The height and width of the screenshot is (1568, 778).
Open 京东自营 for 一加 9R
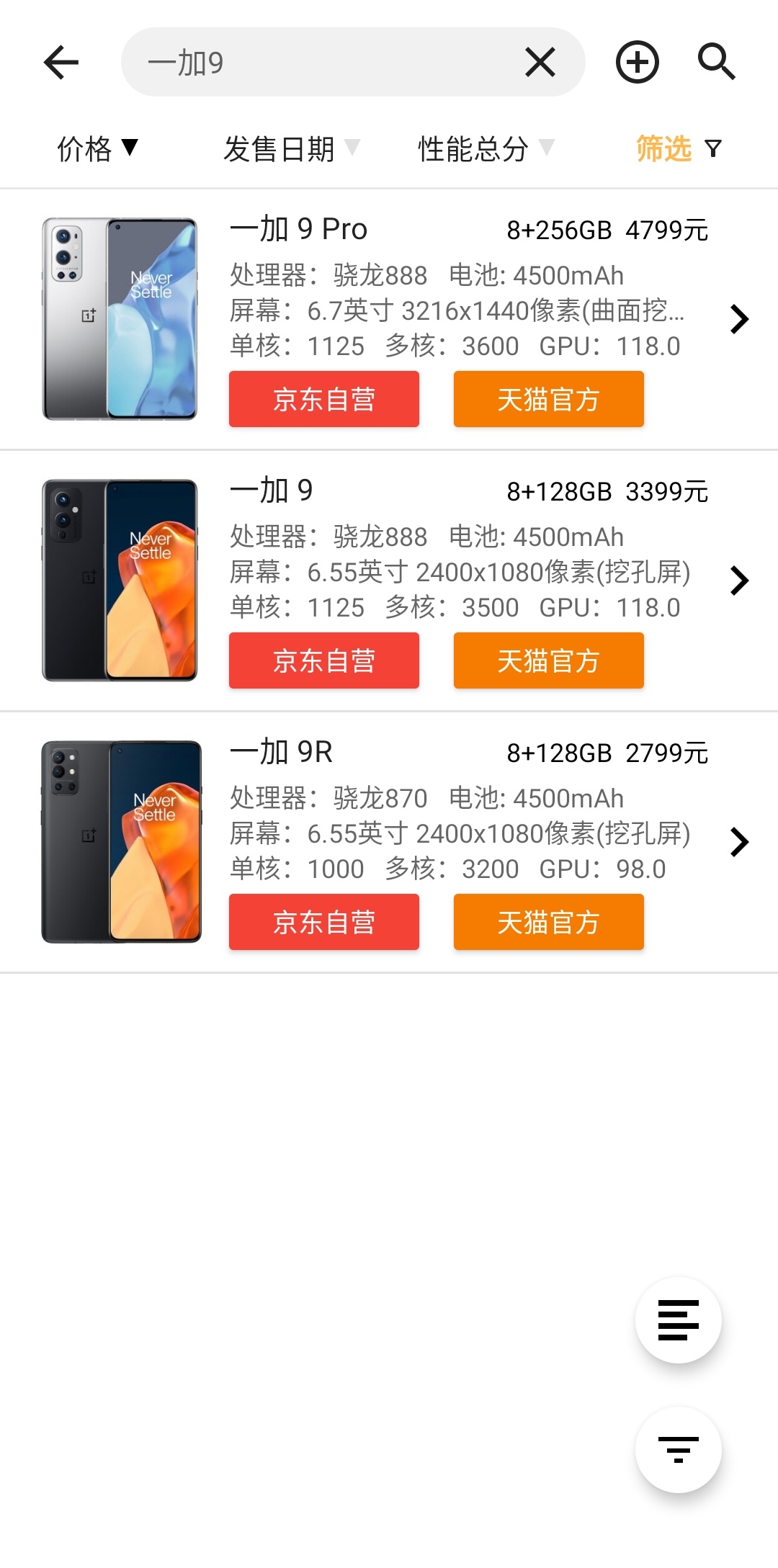[x=324, y=922]
